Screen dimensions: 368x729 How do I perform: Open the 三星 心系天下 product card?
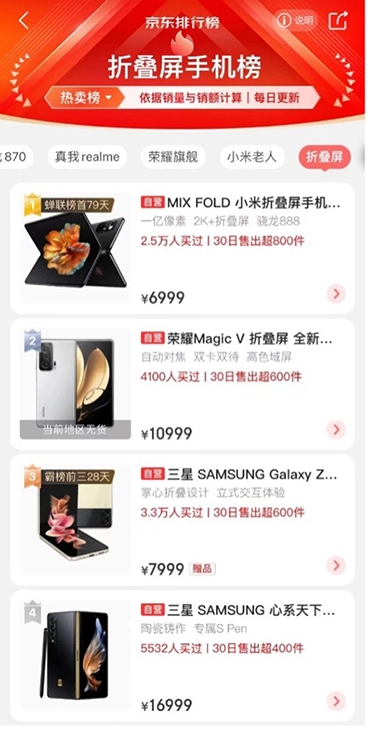pos(182,656)
